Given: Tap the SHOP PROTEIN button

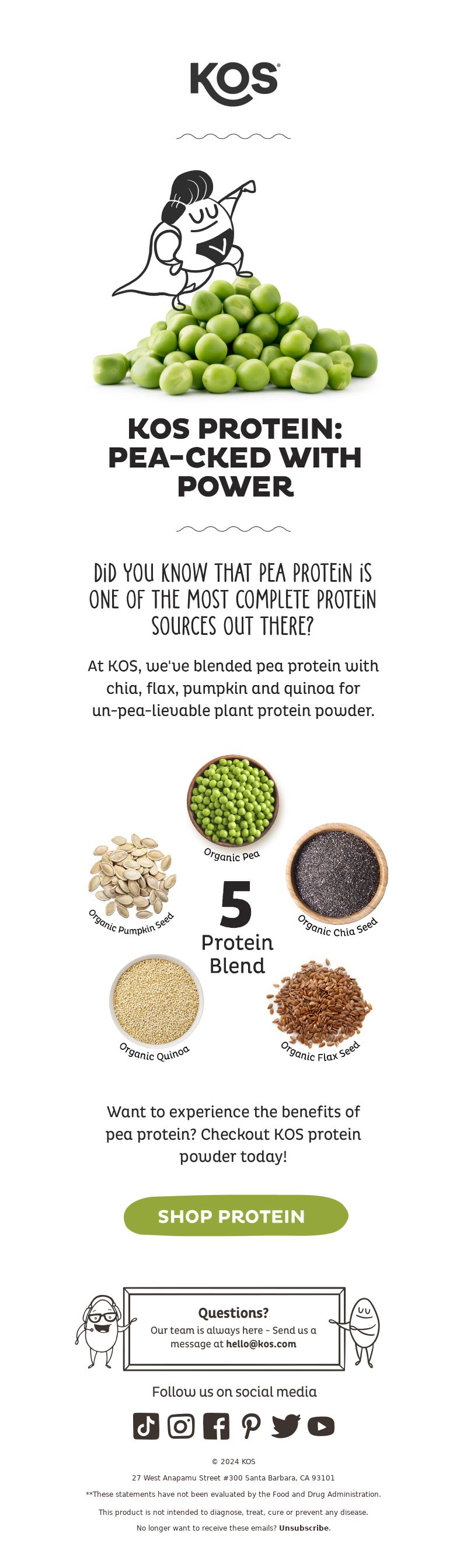Looking at the screenshot, I should 235,1216.
